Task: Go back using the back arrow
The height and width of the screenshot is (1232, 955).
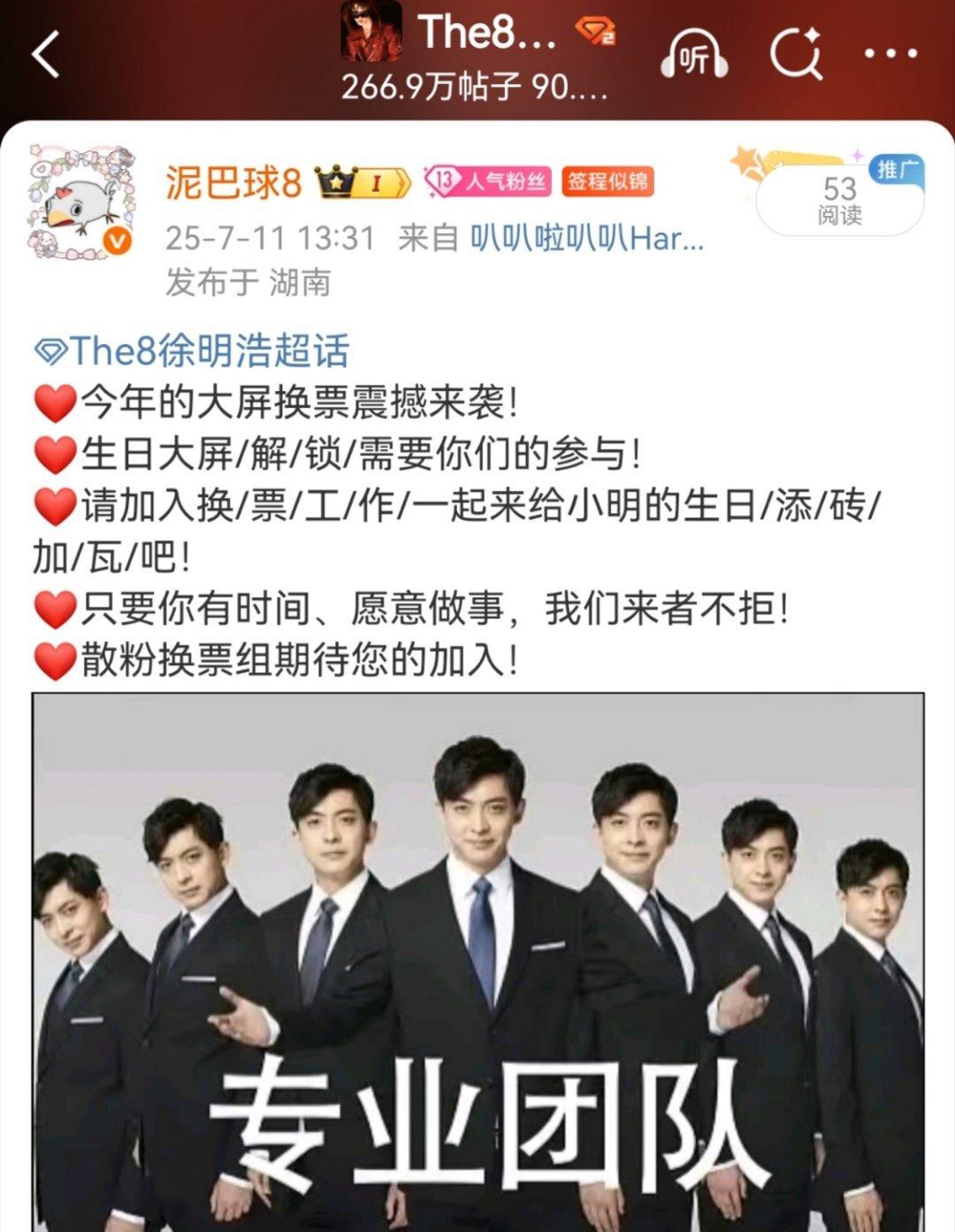Action: [47, 54]
